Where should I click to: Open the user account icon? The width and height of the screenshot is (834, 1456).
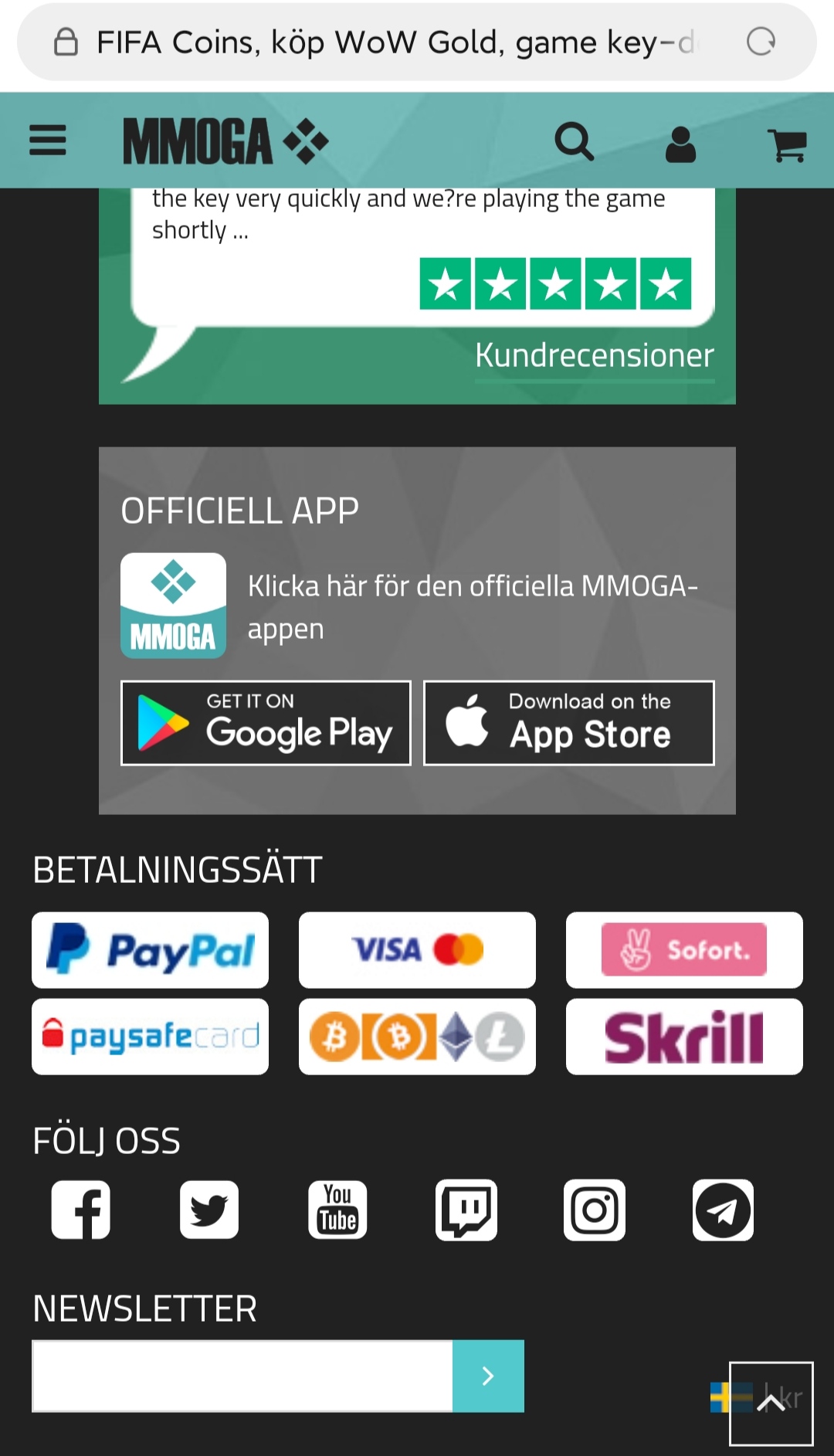680,144
